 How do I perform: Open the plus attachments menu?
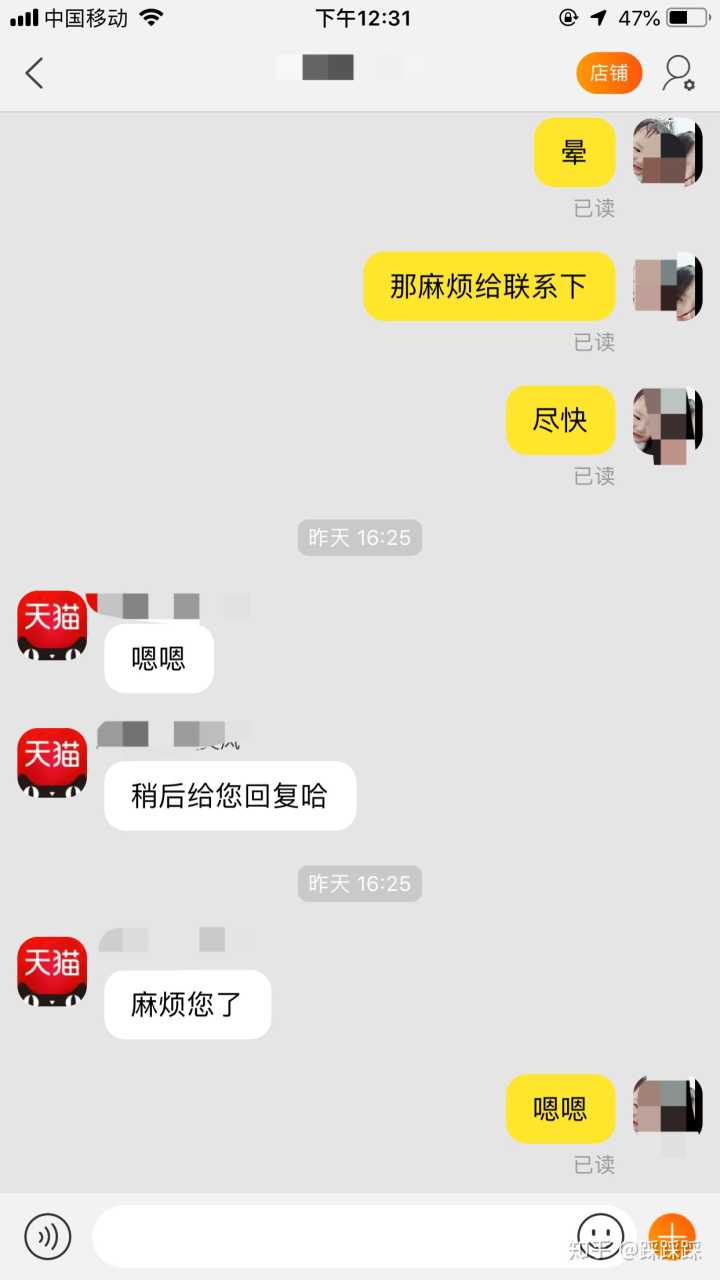point(672,1236)
